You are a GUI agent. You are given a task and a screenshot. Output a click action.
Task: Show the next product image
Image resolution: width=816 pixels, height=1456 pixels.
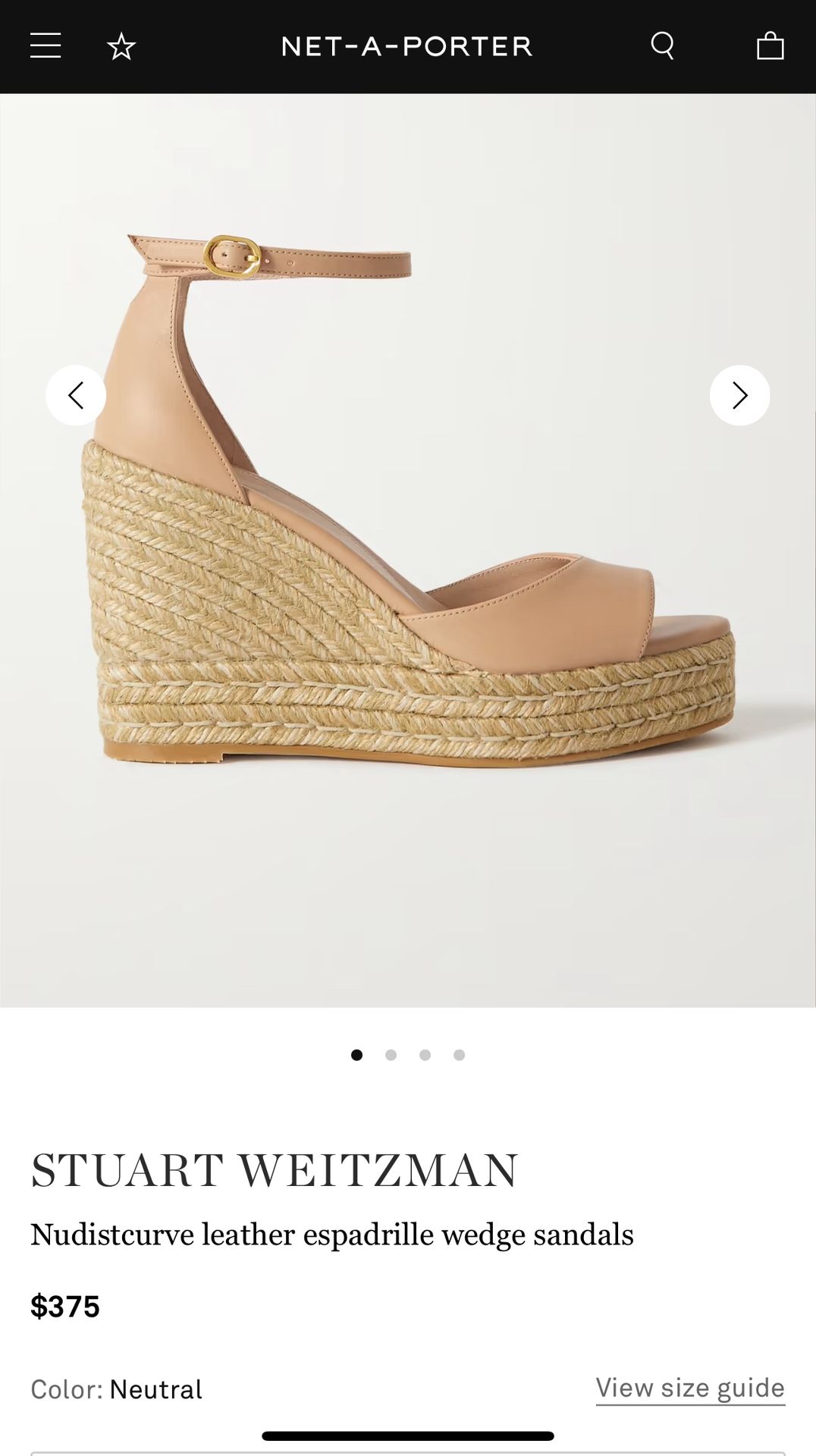(739, 394)
